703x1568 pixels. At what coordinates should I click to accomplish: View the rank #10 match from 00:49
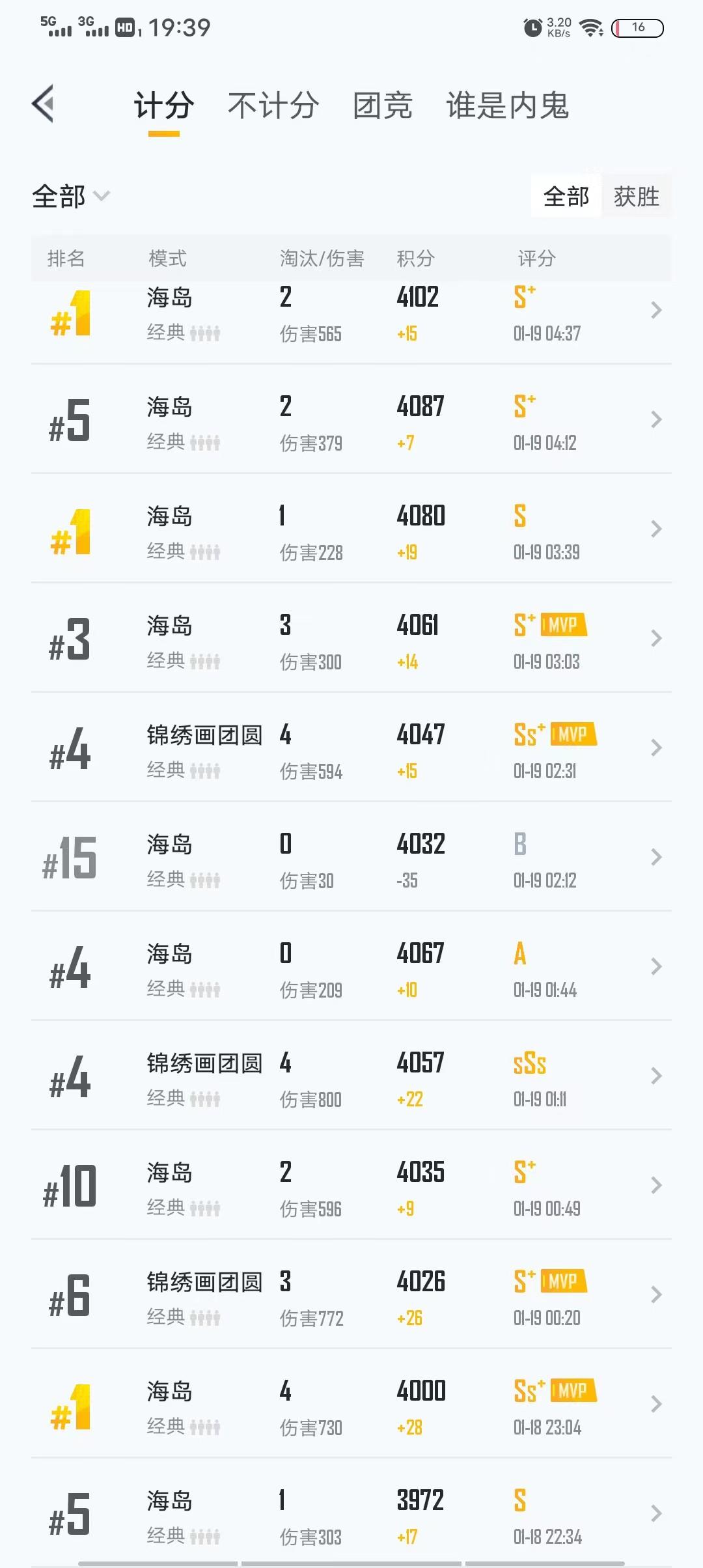tap(351, 1185)
